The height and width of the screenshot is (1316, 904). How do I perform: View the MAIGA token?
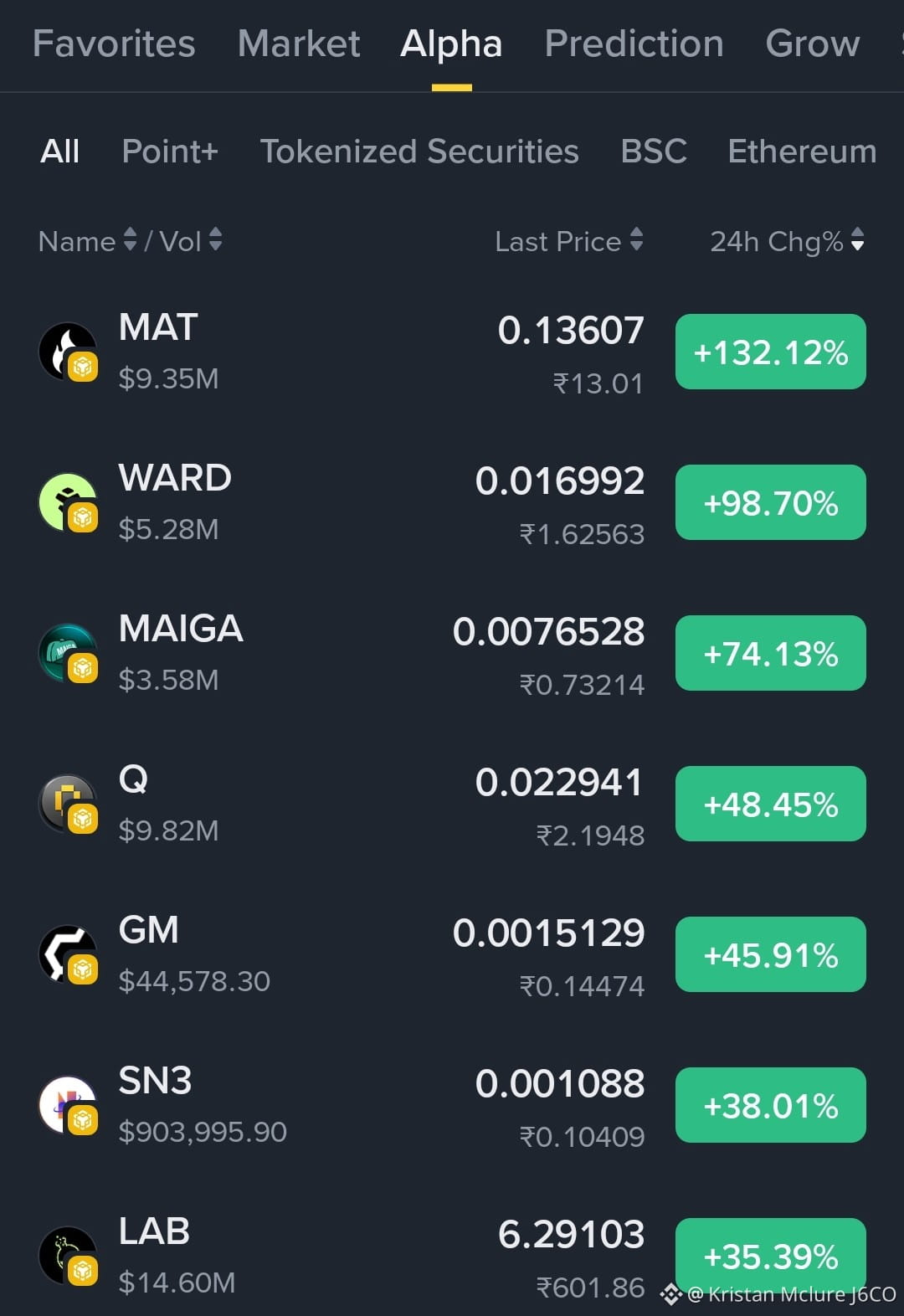tap(452, 654)
